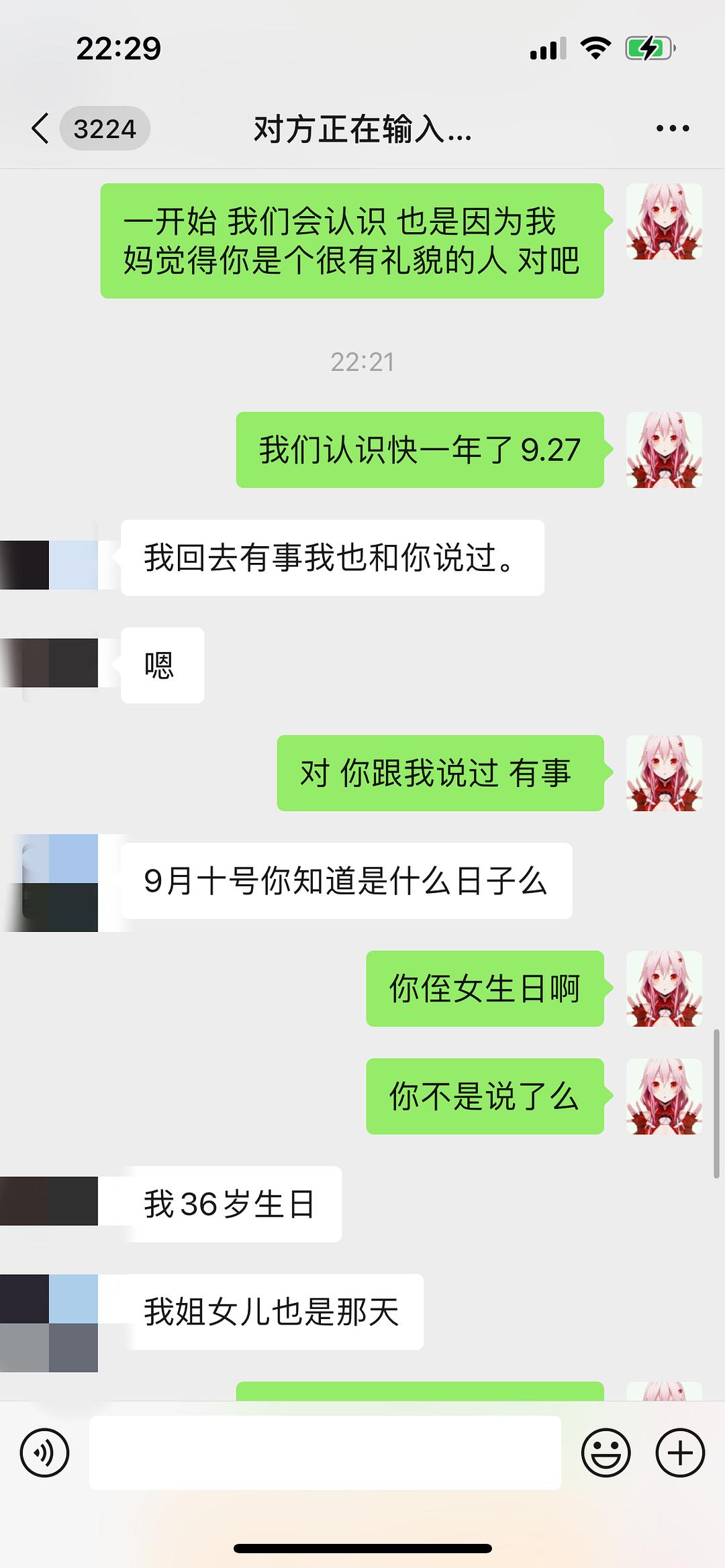Open the emoji sticker panel
725x1568 pixels.
pyautogui.click(x=606, y=1453)
